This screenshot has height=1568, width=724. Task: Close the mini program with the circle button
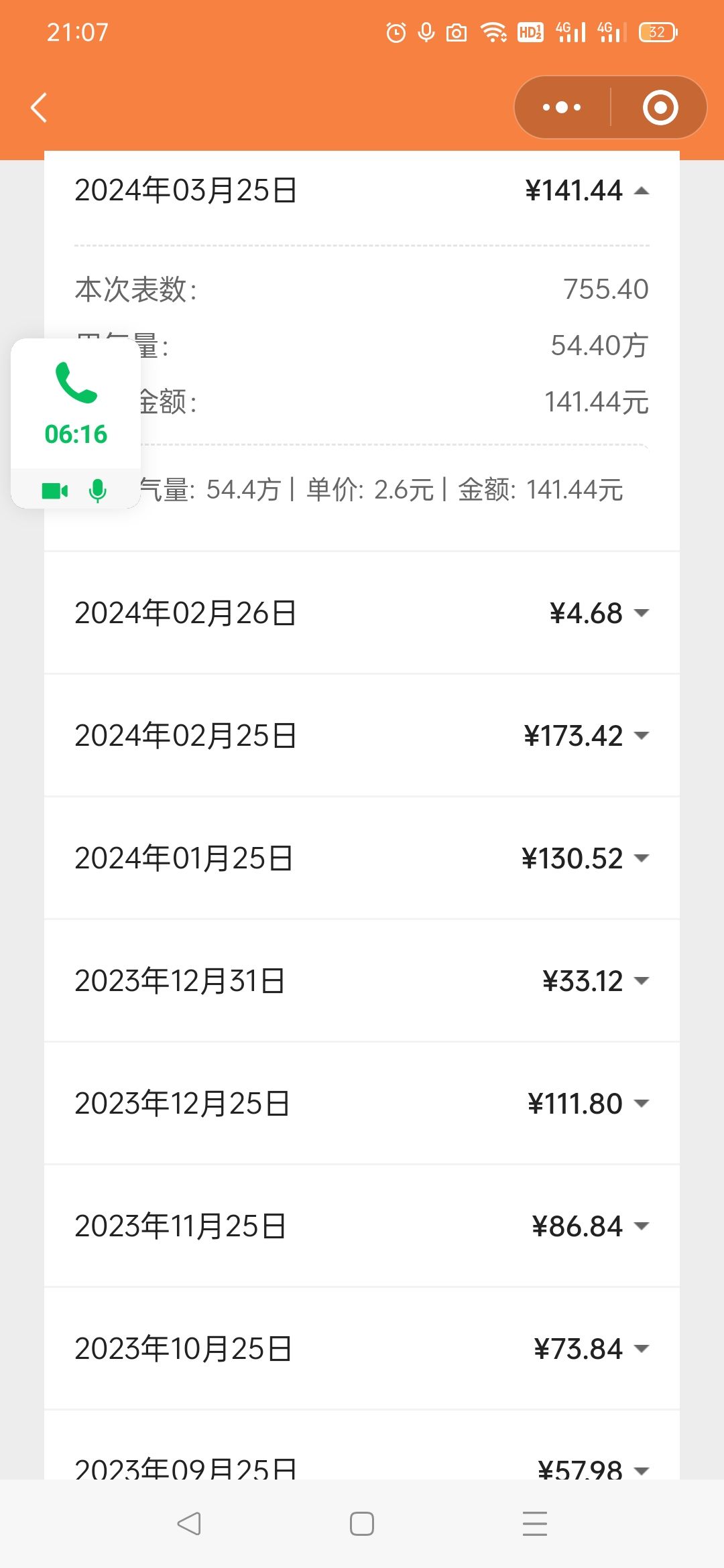click(x=660, y=107)
